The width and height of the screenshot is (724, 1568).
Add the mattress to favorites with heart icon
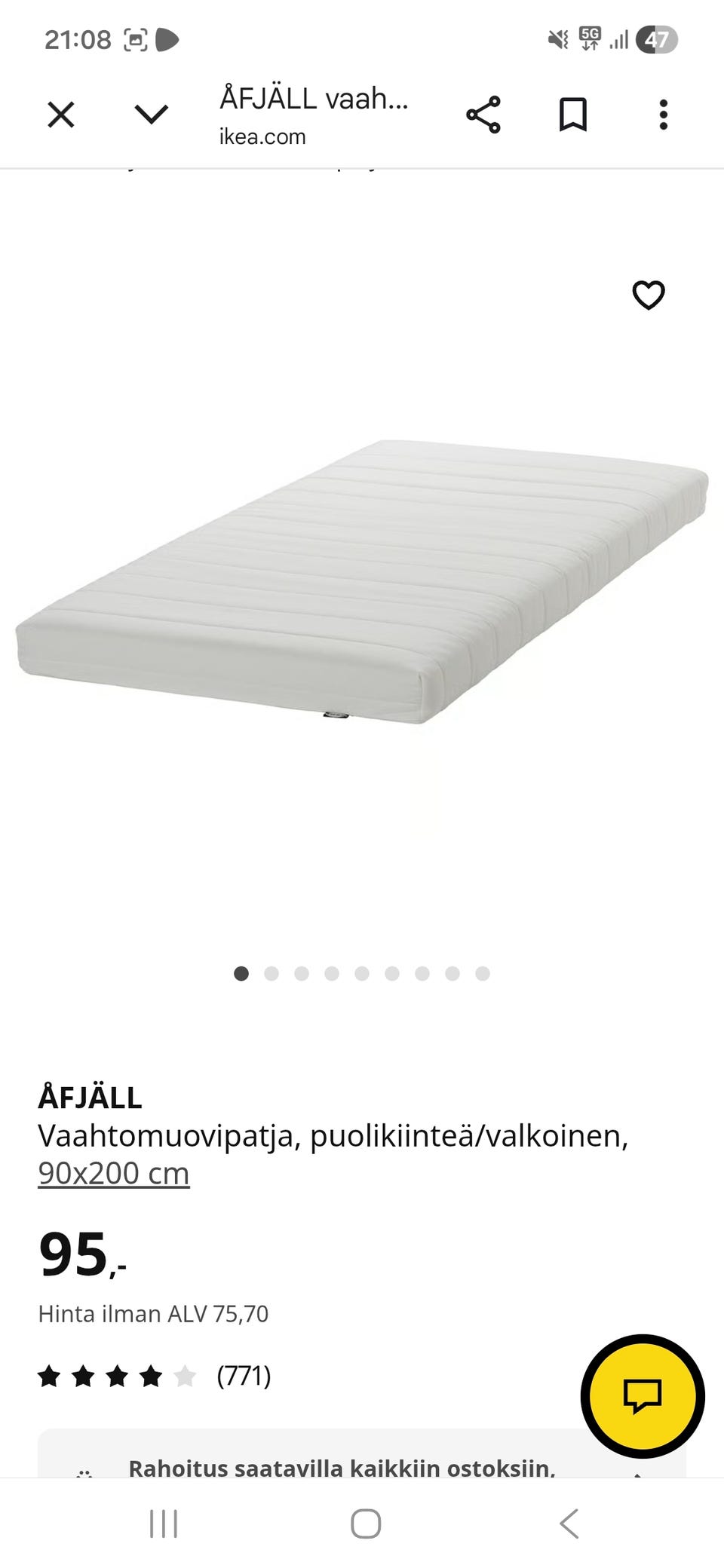[x=649, y=296]
